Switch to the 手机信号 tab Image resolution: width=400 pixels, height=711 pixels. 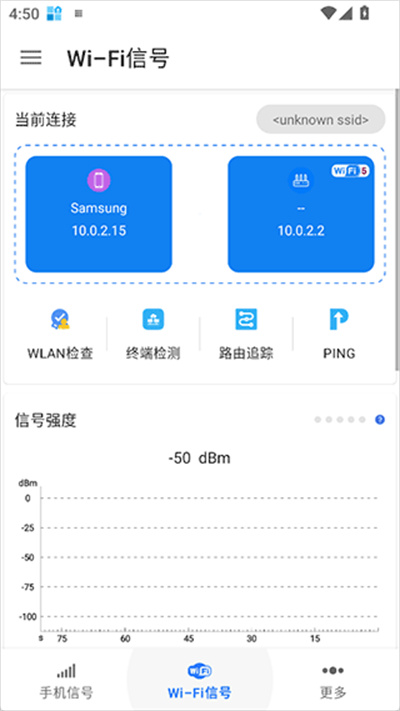[x=66, y=680]
